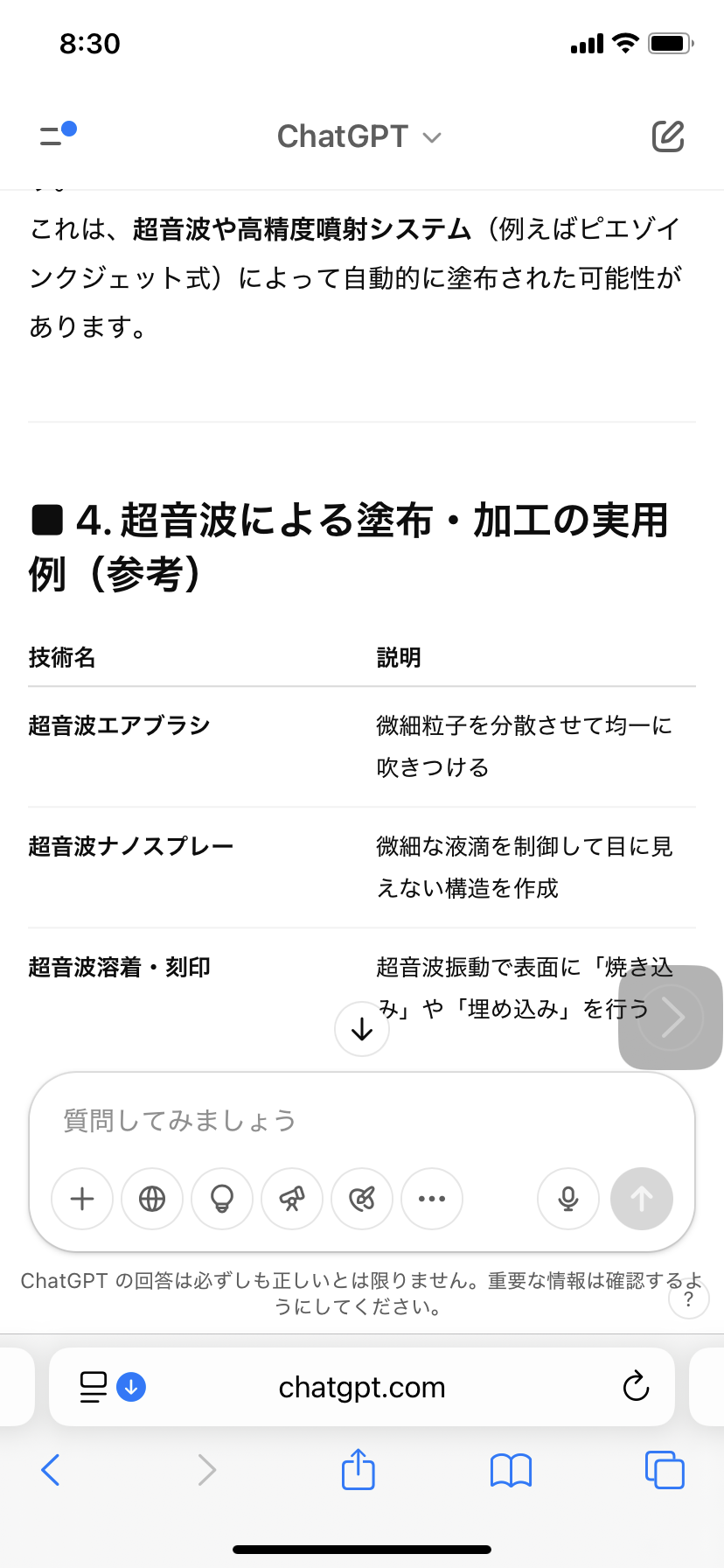Viewport: 724px width, 1568px height.
Task: Choose the image creation tool icon
Action: (362, 1199)
